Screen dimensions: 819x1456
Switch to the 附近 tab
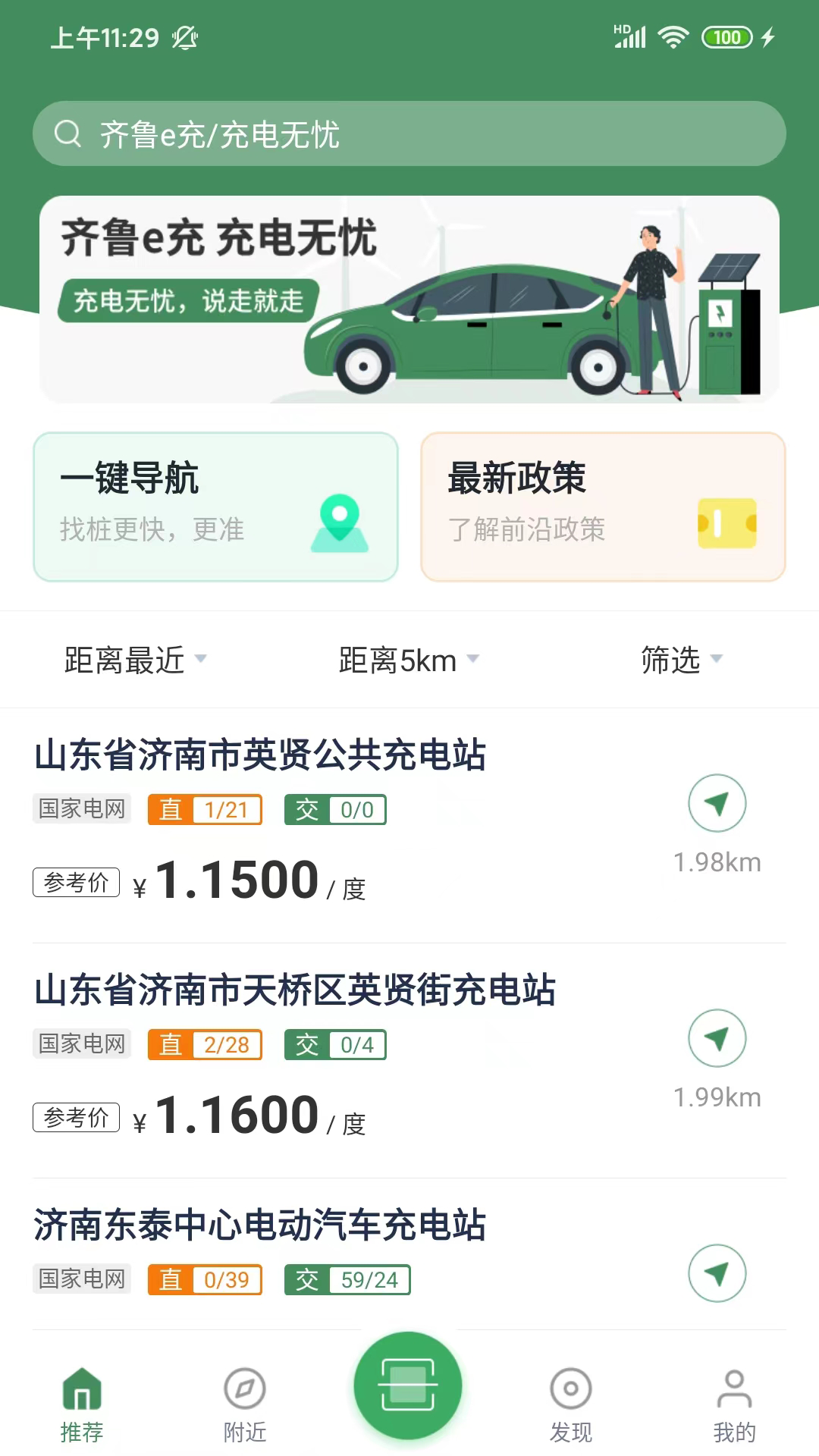[x=245, y=1403]
